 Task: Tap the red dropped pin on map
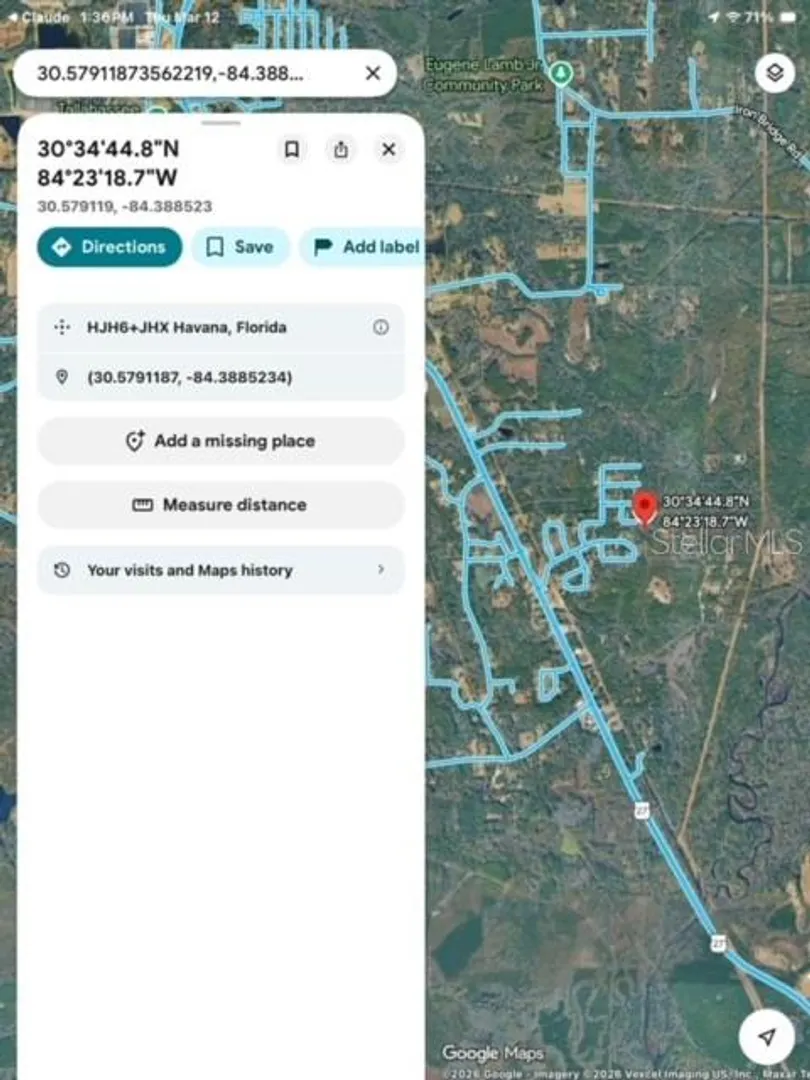click(x=645, y=509)
